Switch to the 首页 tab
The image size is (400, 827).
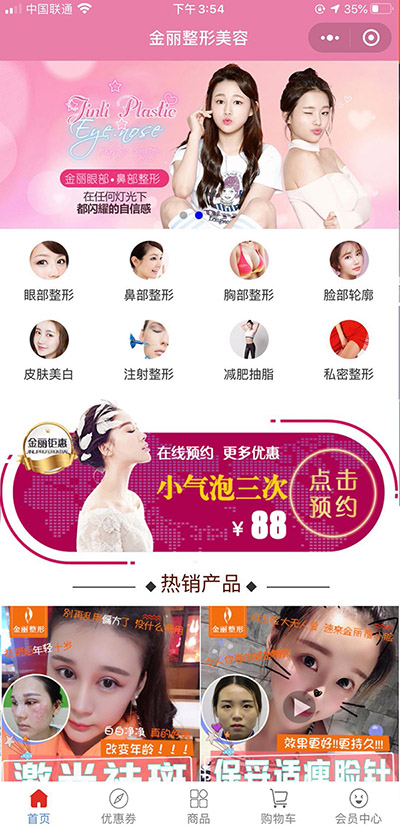tap(40, 806)
